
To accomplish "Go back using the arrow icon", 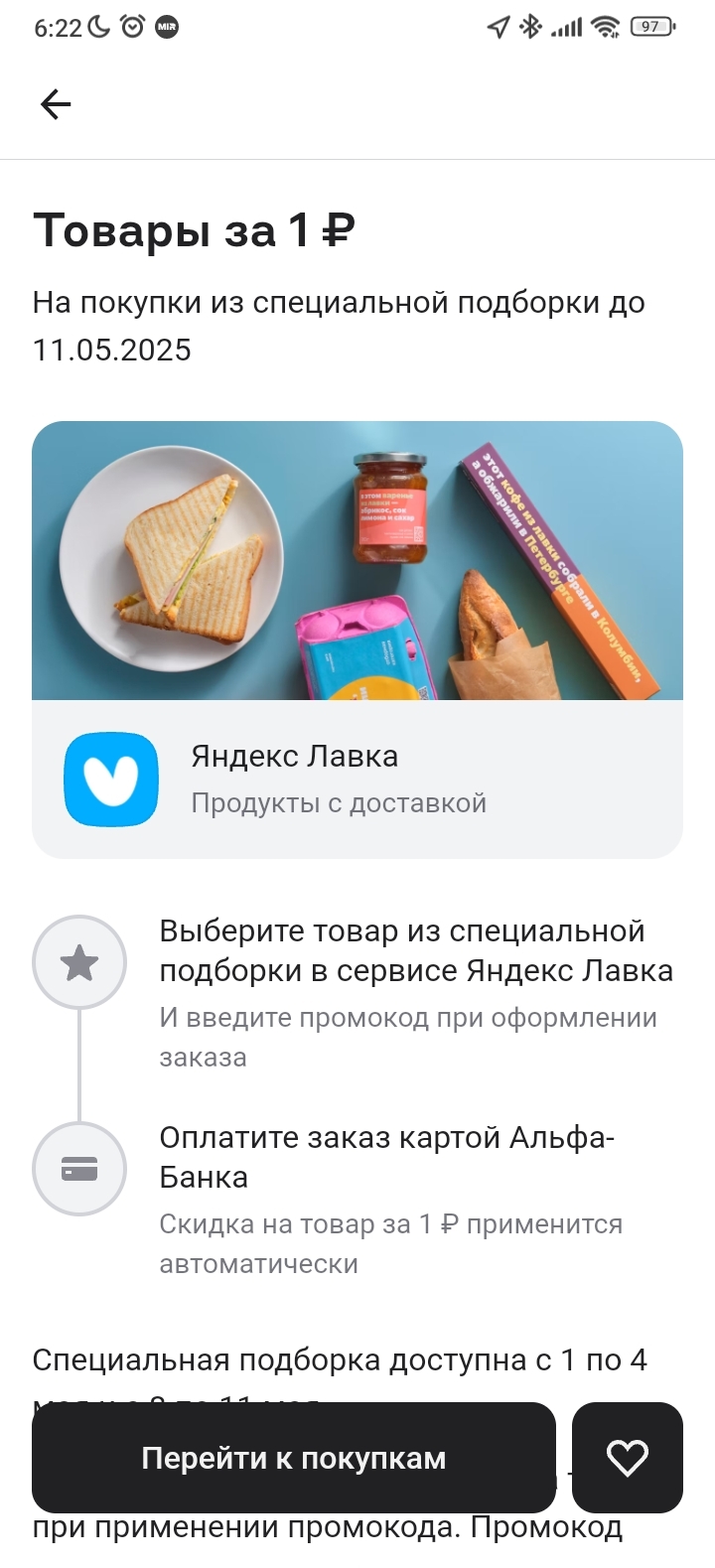I will [x=56, y=104].
